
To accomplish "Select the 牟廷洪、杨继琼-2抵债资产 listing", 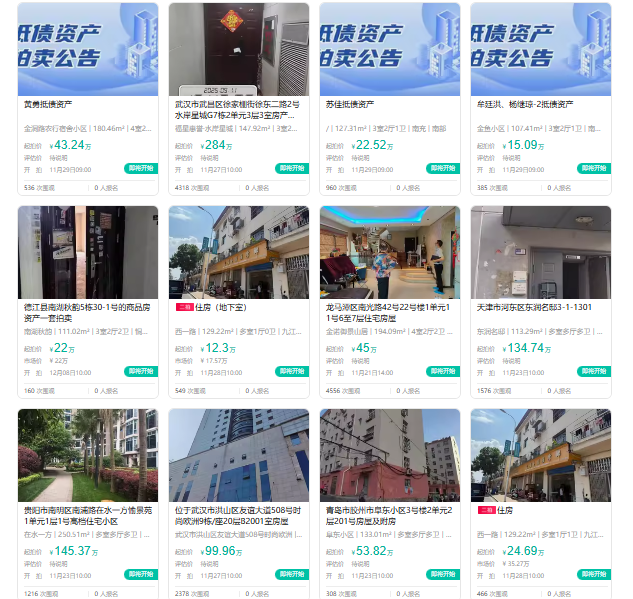I will [525, 104].
